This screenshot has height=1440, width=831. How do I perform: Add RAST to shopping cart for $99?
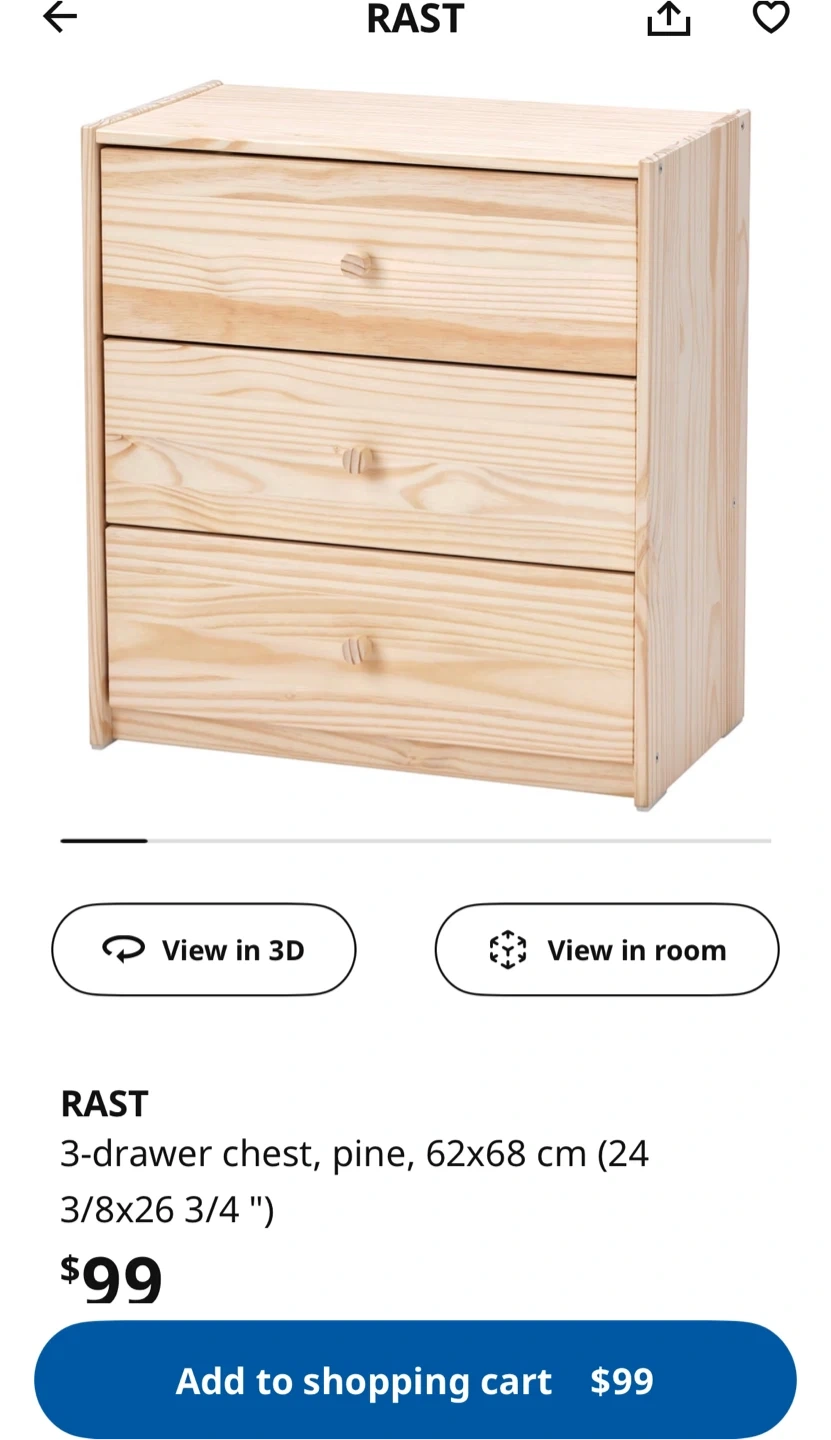[415, 1380]
